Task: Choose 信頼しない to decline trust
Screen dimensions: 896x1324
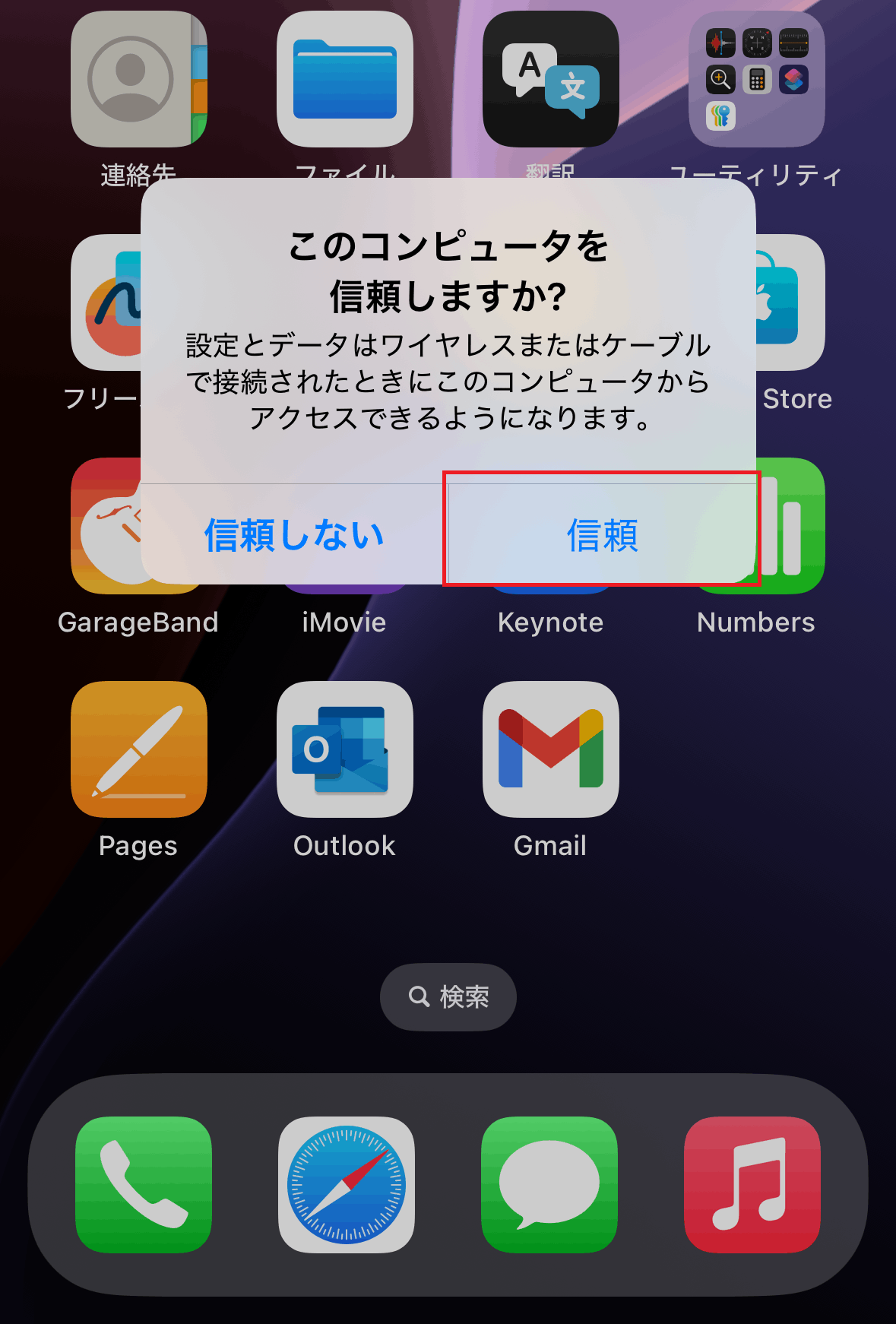Action: (294, 534)
